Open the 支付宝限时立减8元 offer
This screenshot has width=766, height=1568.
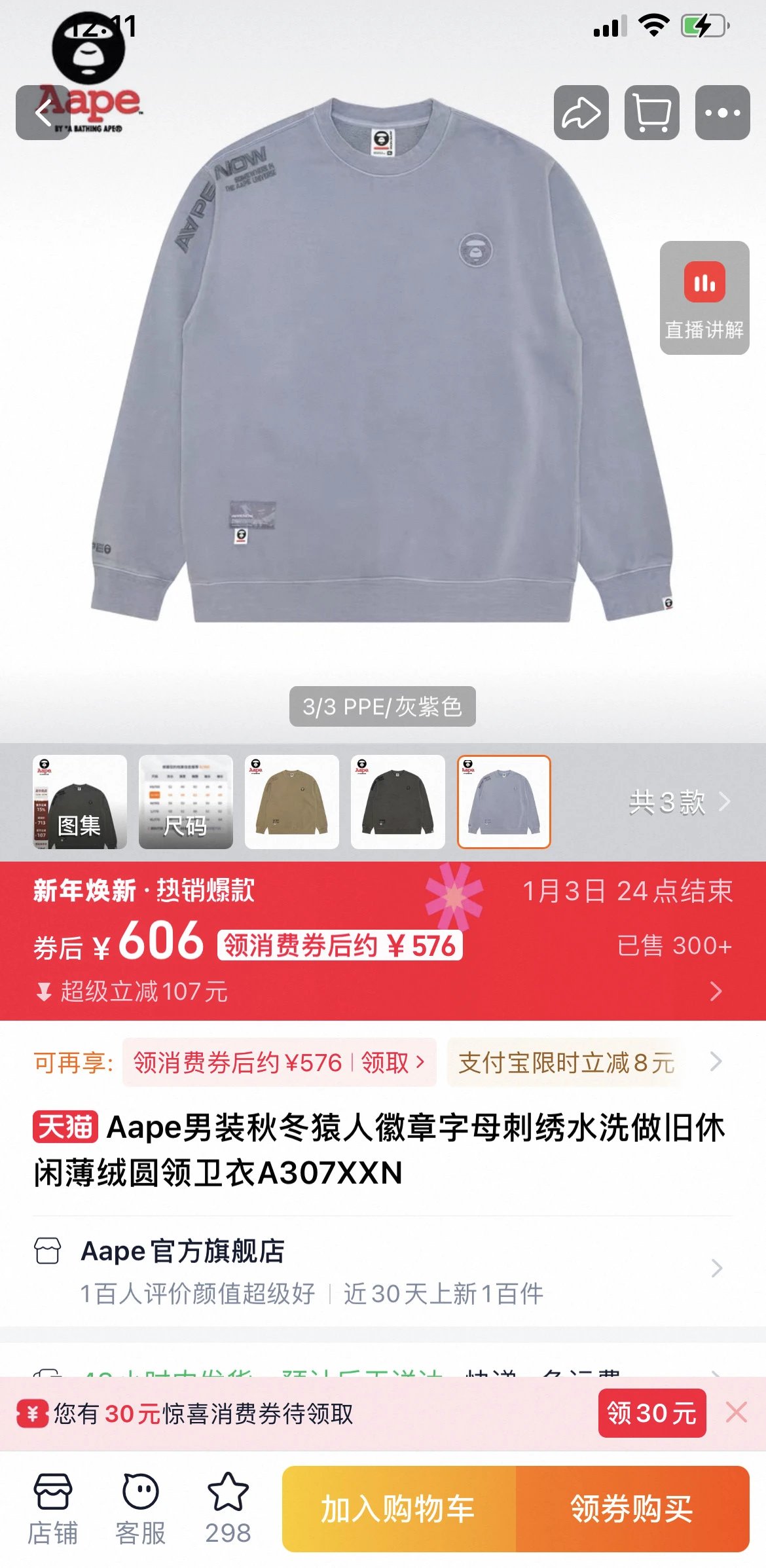point(566,1062)
